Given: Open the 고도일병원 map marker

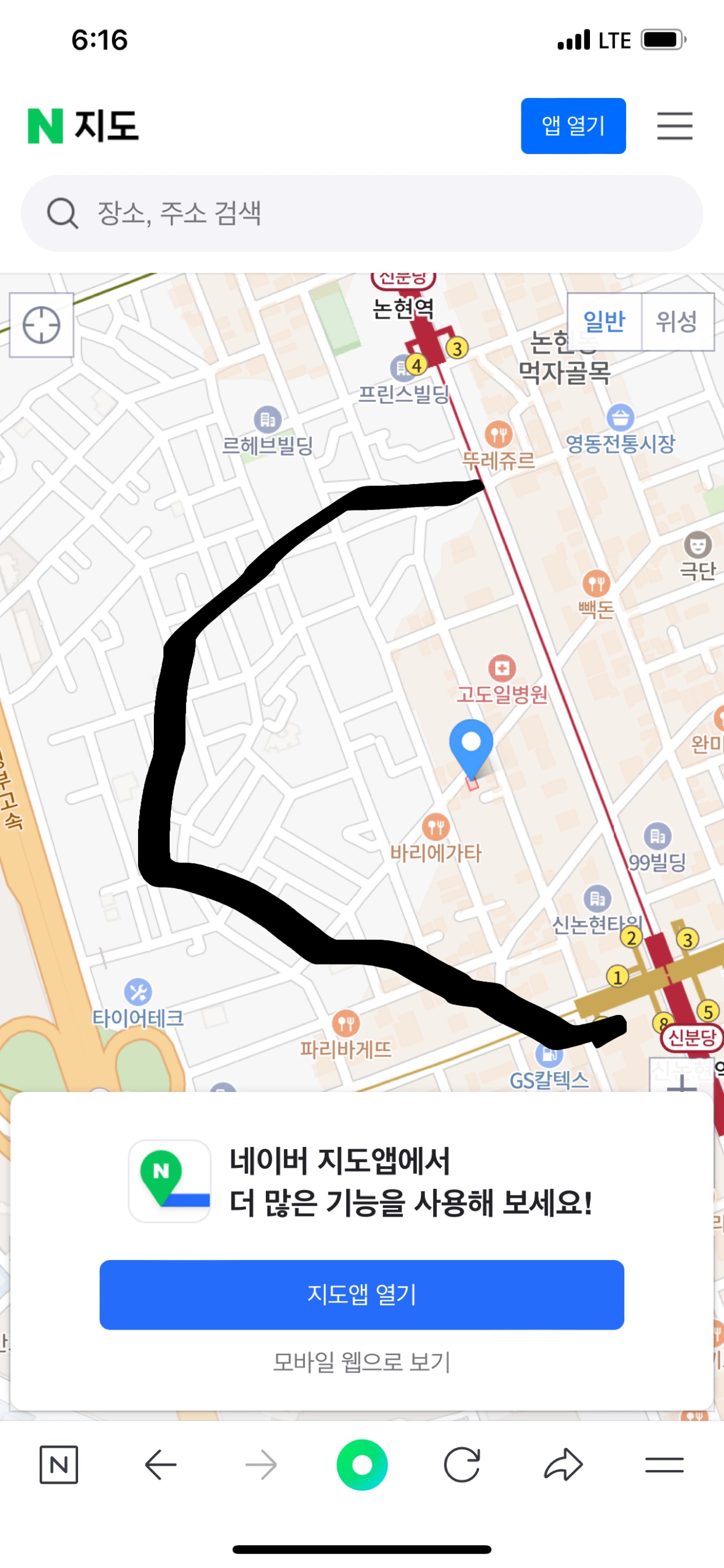Looking at the screenshot, I should (x=502, y=668).
